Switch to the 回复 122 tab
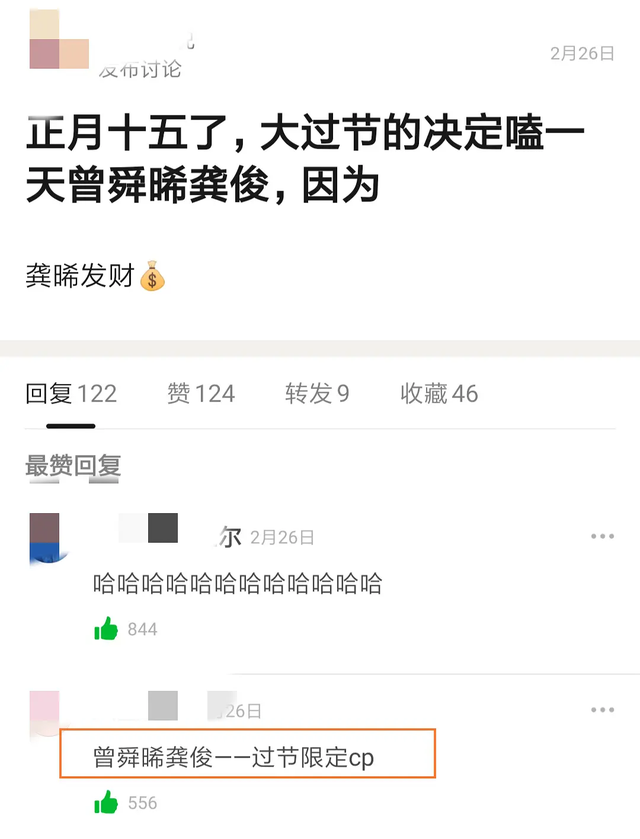Screen dimensions: 640x839 71,393
